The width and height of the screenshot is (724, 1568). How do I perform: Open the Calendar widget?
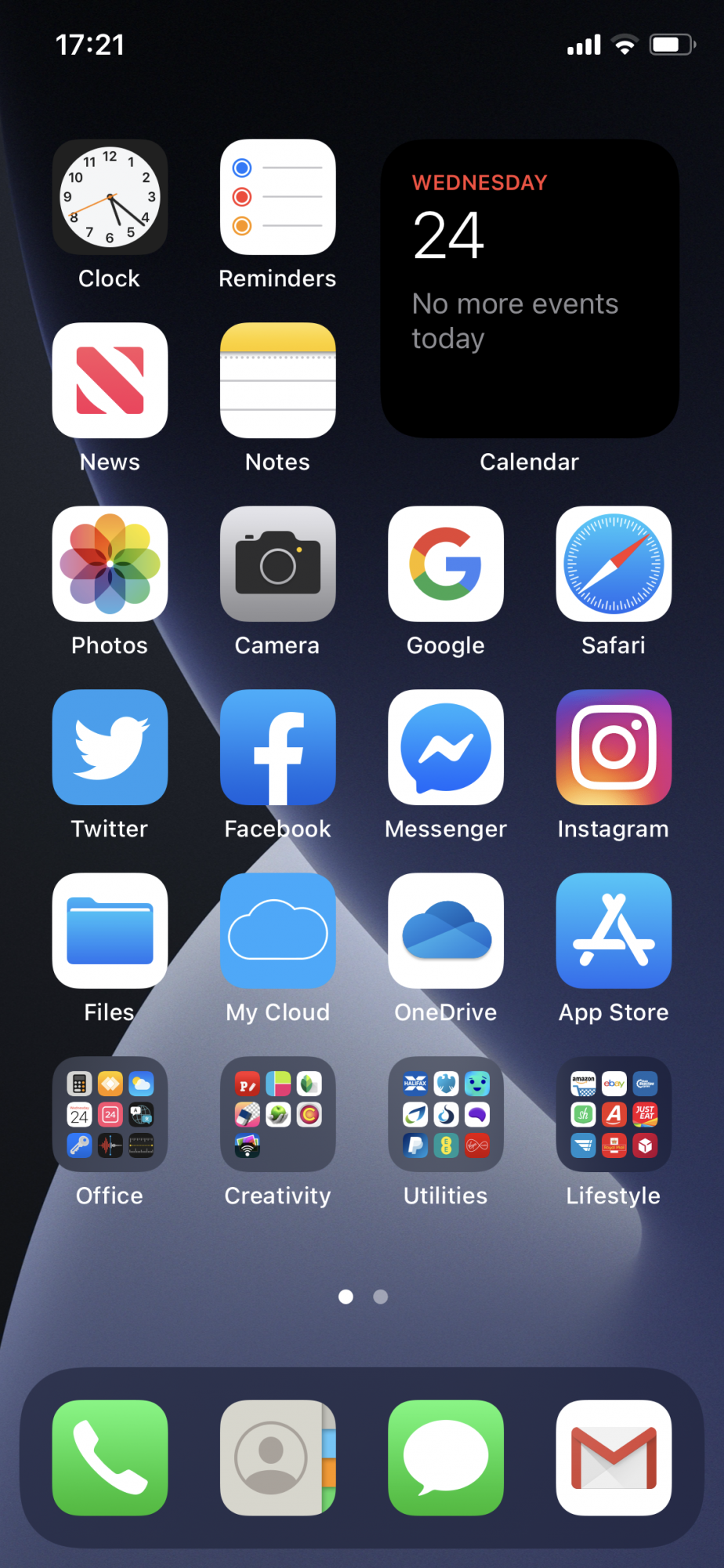tap(530, 289)
